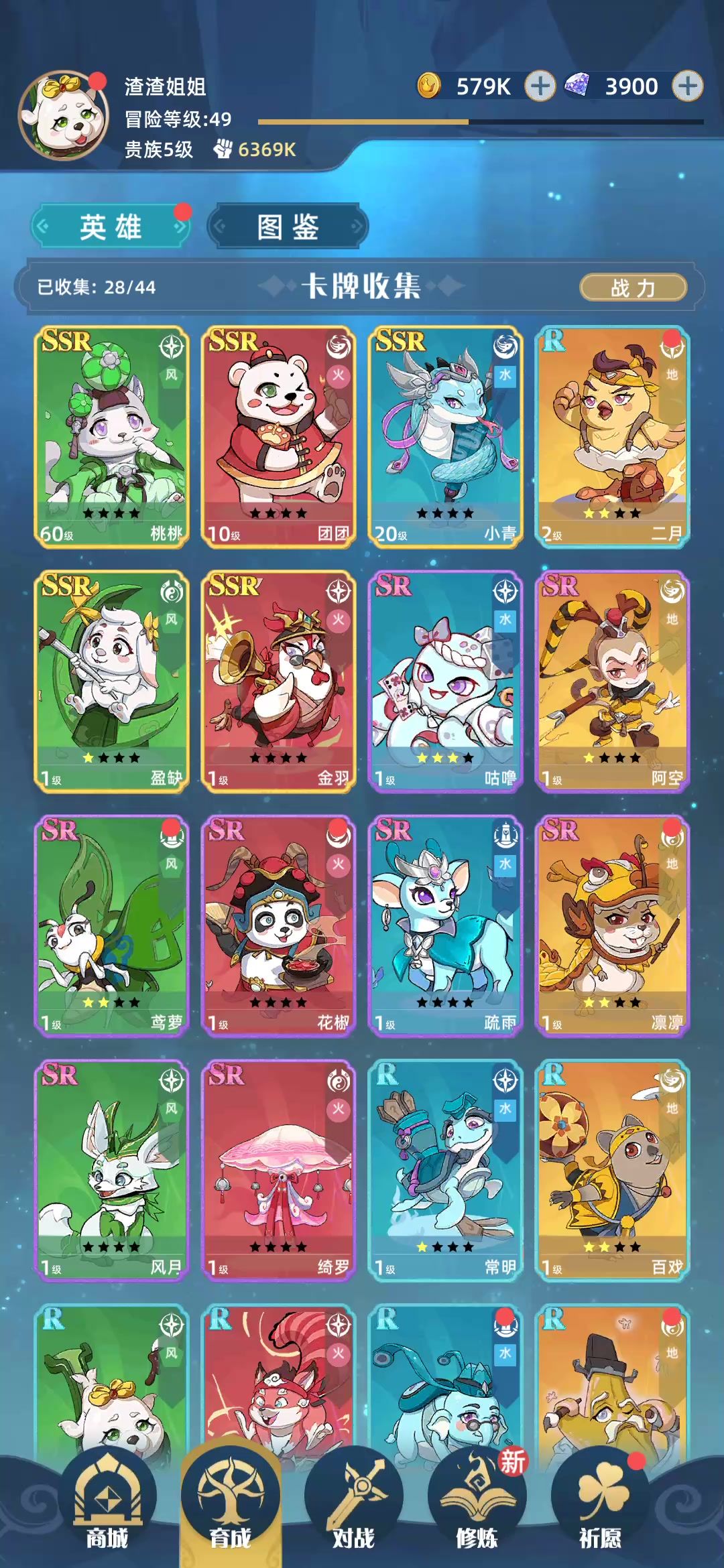Switch to the 图鉴 tab
724x1568 pixels.
(288, 226)
